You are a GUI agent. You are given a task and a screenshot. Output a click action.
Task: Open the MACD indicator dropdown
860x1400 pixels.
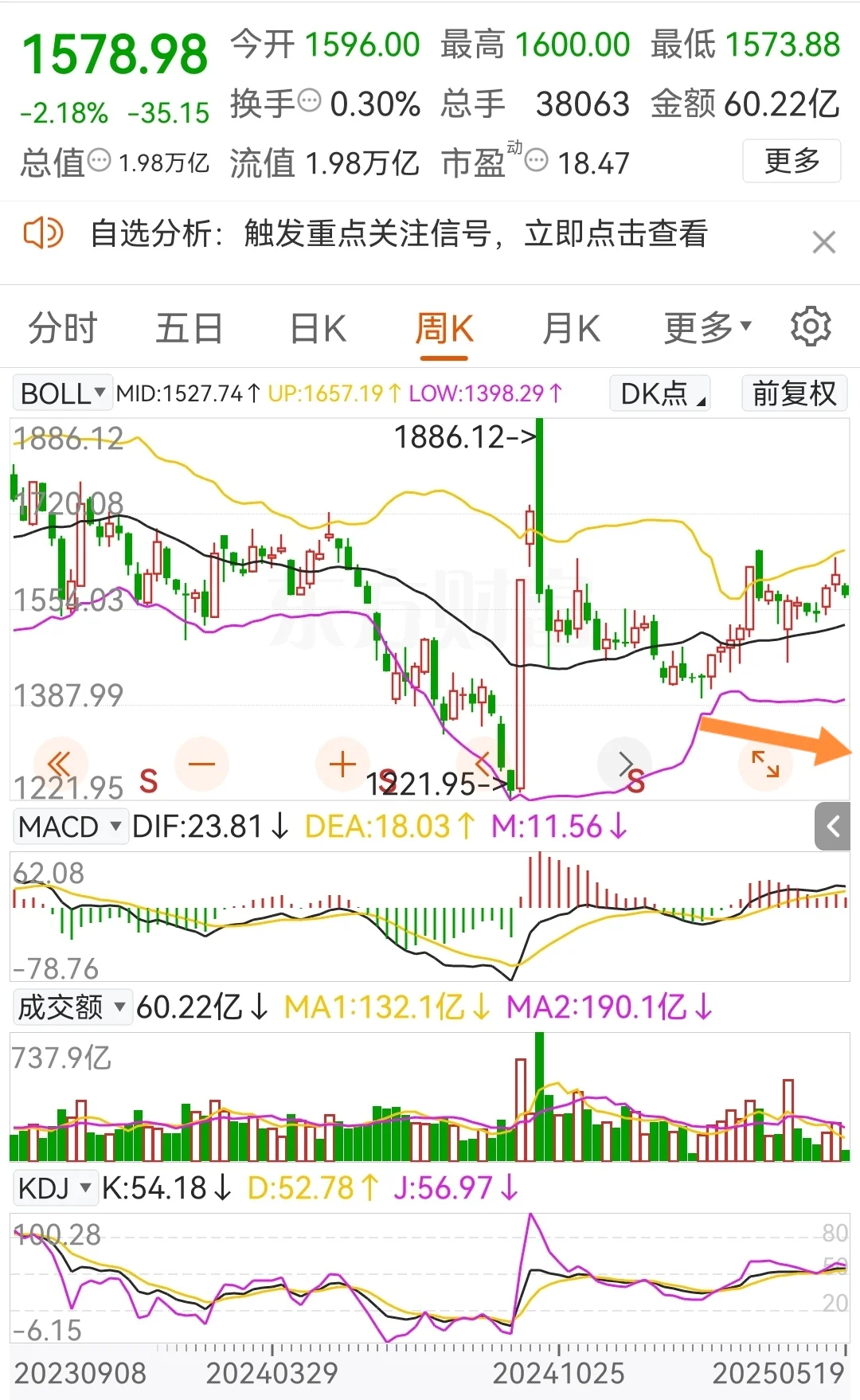70,827
